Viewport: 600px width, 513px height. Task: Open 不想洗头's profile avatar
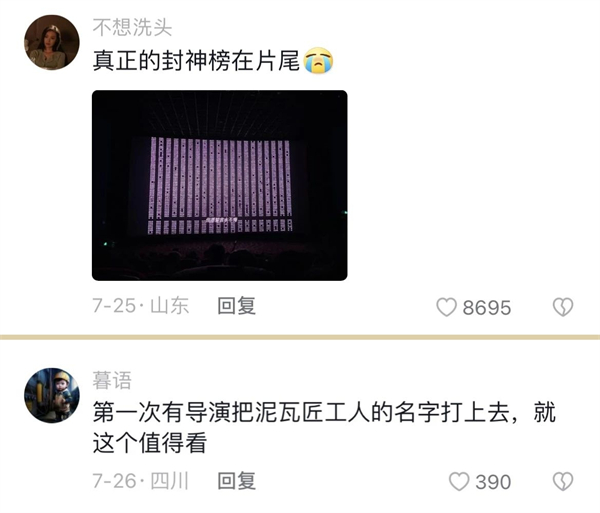(51, 43)
